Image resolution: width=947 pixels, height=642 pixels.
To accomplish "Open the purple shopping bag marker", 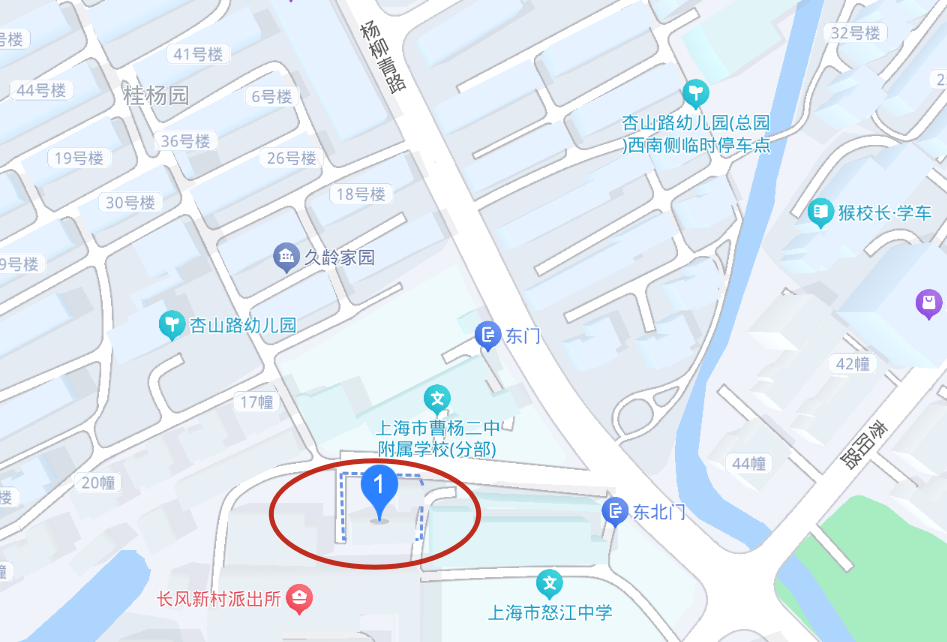I will click(929, 302).
